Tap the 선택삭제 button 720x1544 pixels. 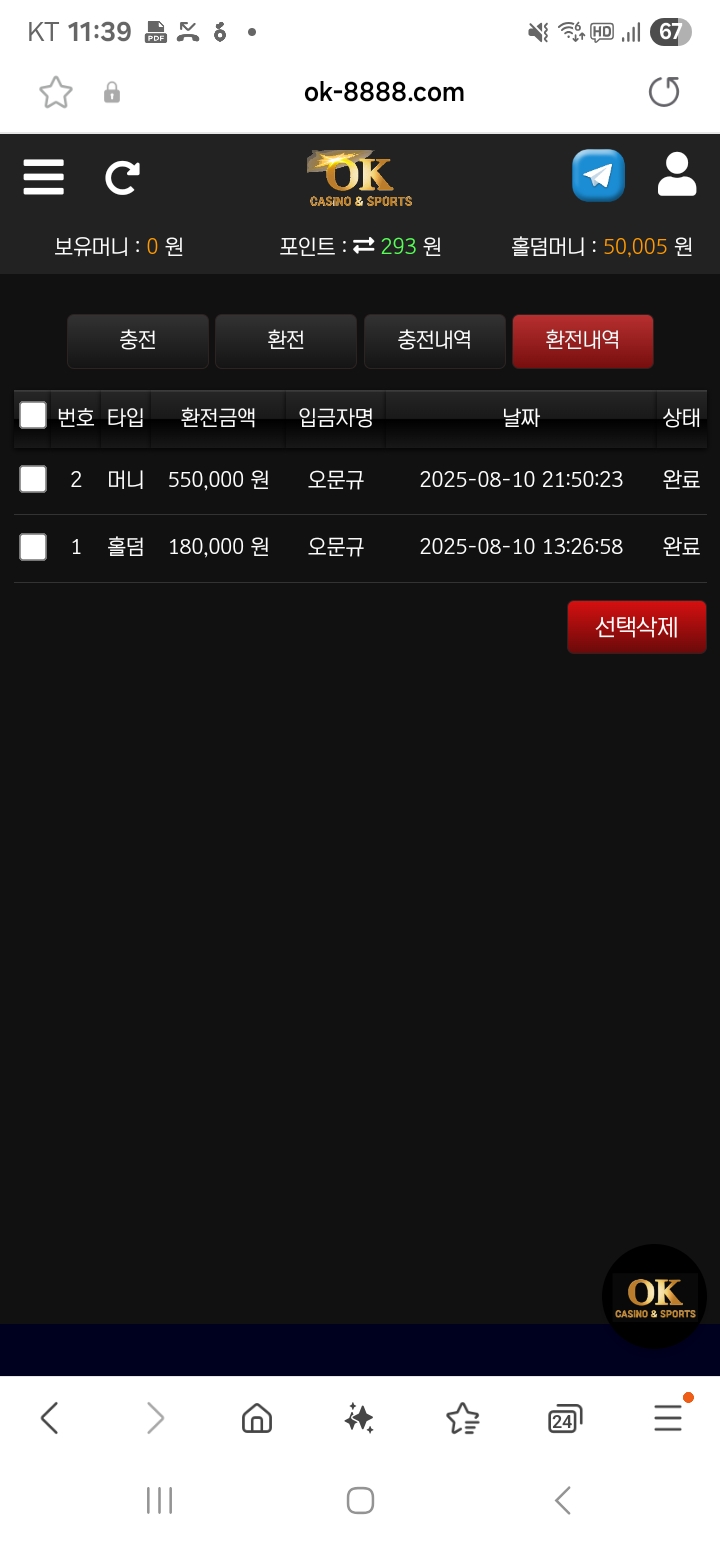636,627
